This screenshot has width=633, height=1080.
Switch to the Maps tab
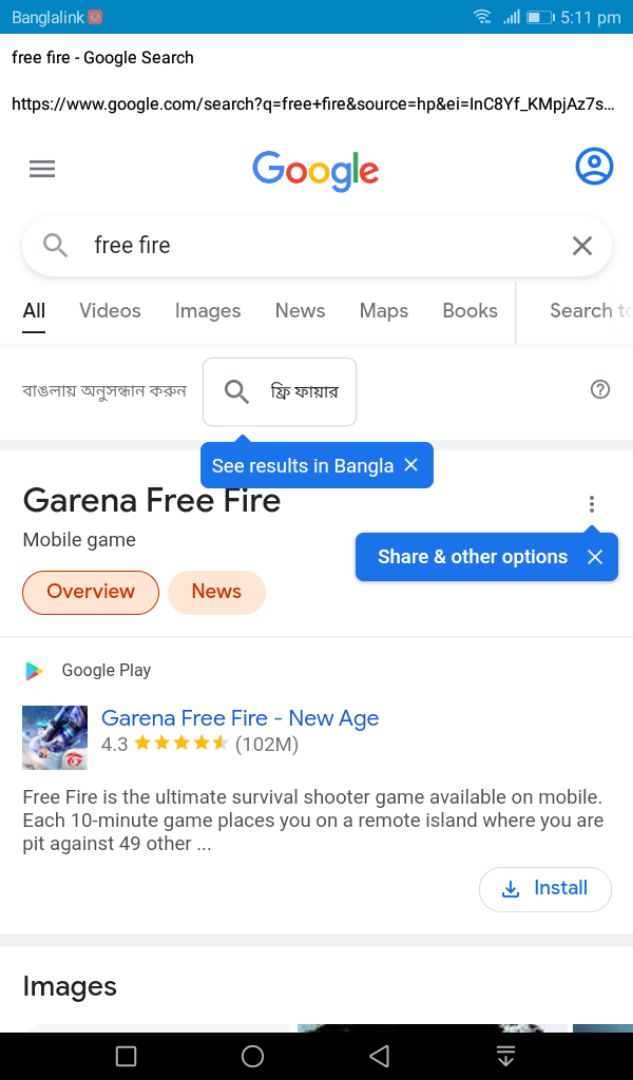click(x=383, y=311)
